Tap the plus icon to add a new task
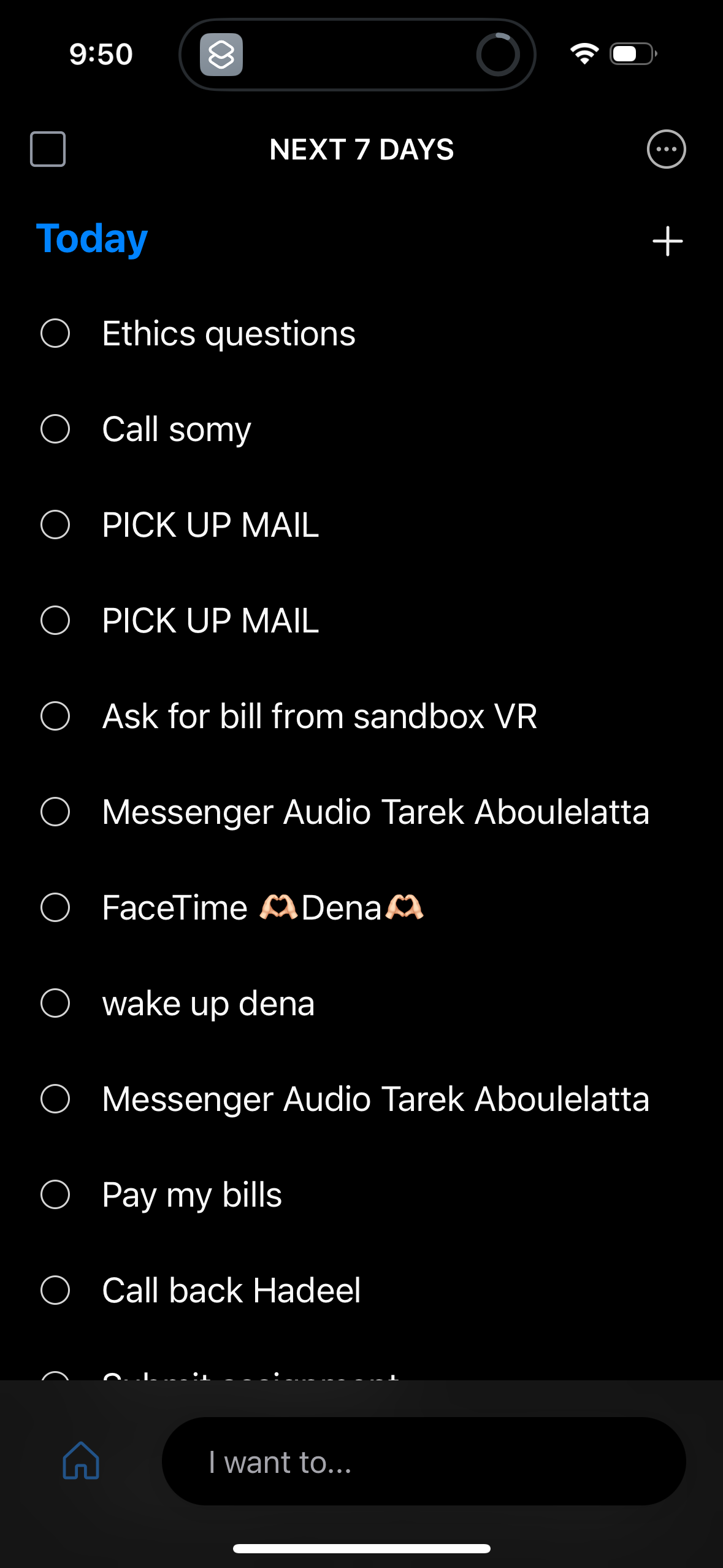 pos(667,241)
